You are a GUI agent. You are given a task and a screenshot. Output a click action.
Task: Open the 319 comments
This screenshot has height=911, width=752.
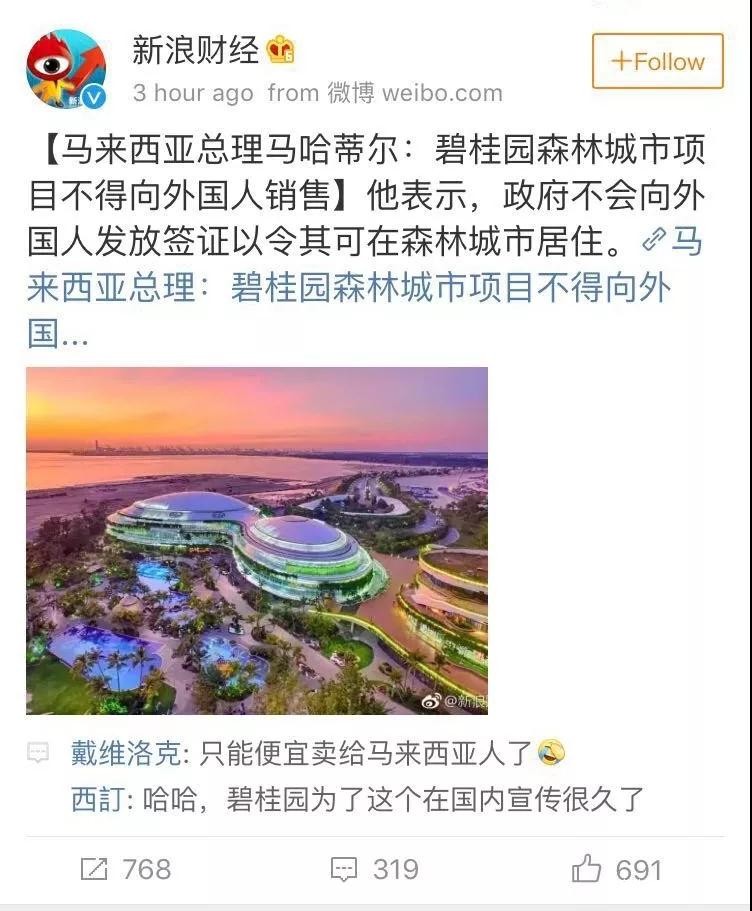375,869
